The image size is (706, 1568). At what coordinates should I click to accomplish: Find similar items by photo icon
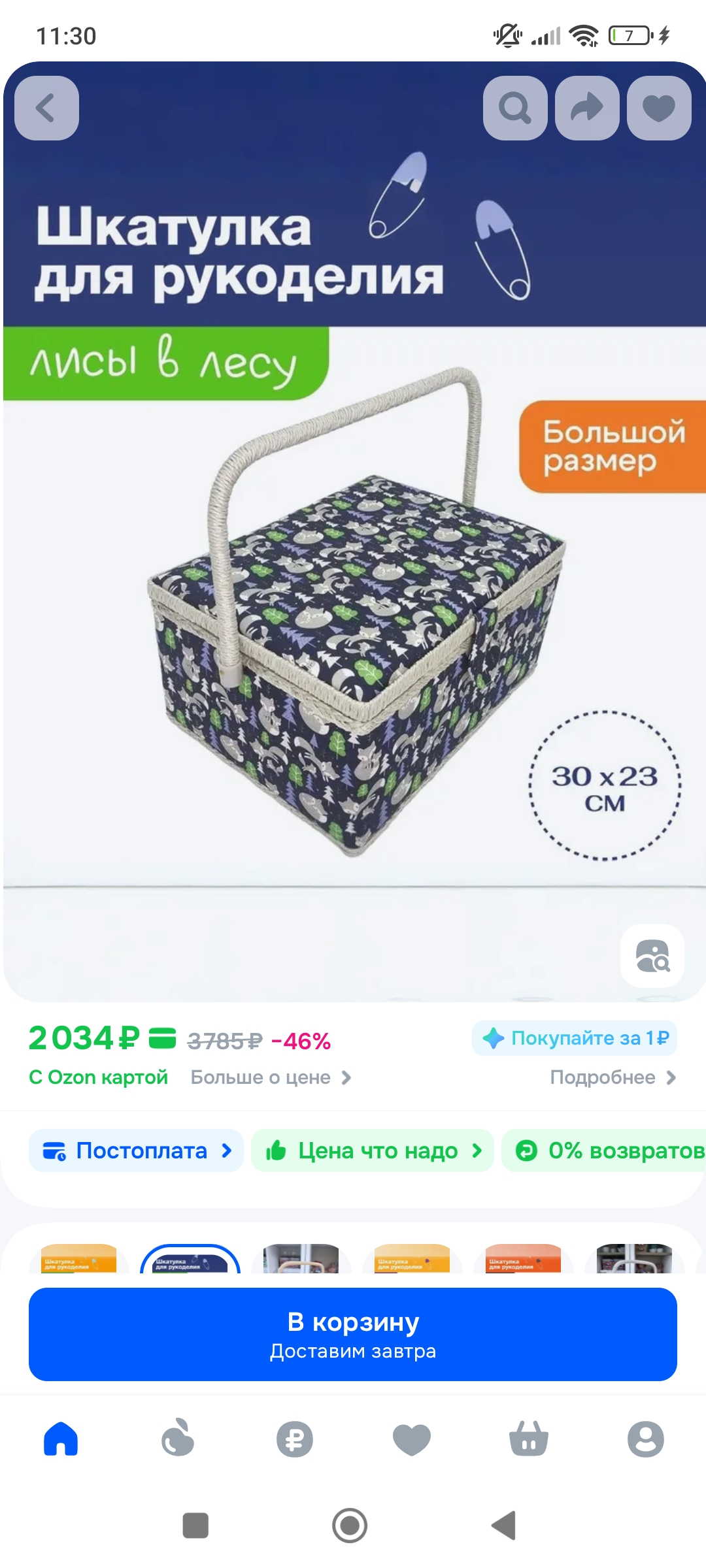(x=652, y=956)
